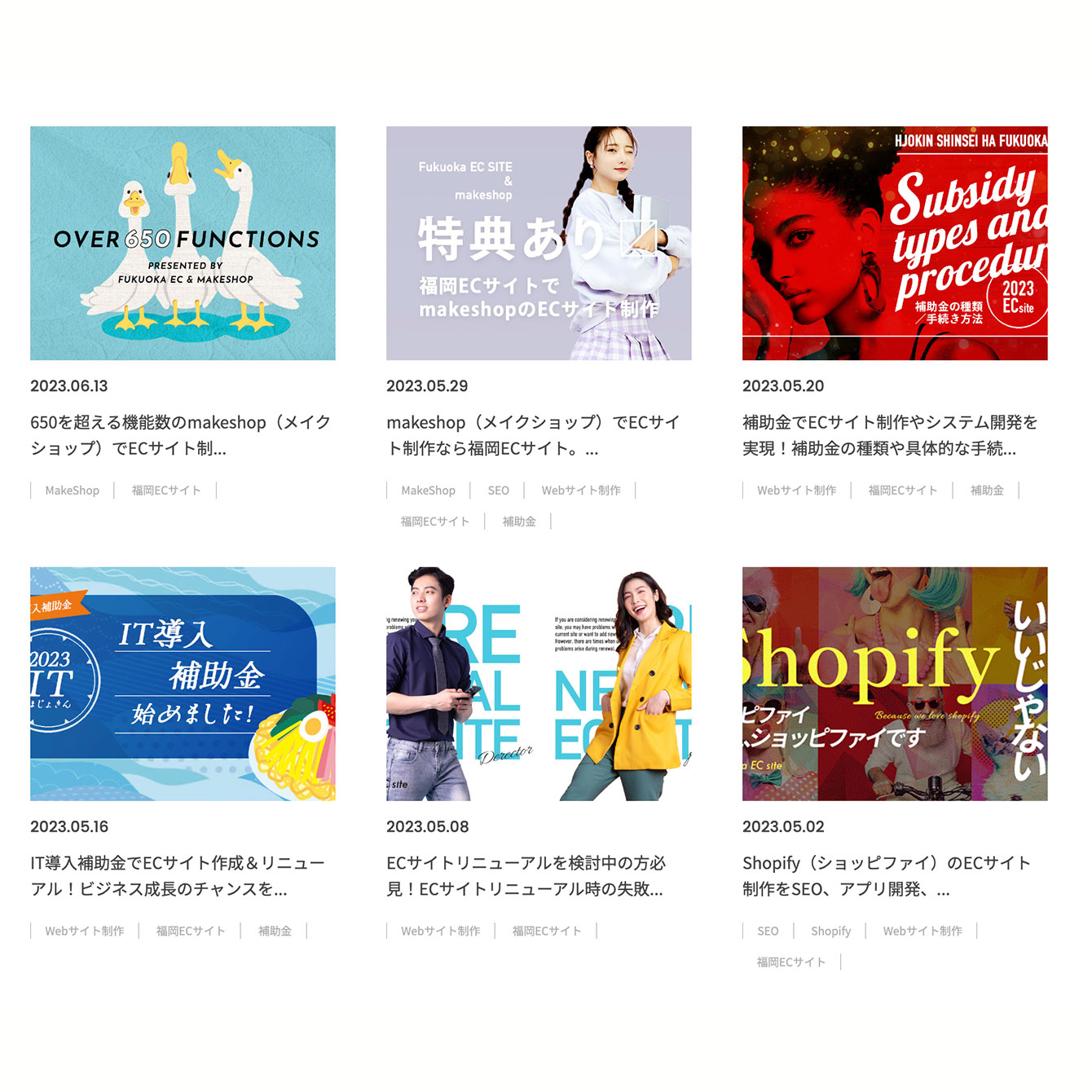The width and height of the screenshot is (1092, 1092).
Task: Tap the SEO tag under the 2023.05.29 post
Action: [499, 491]
